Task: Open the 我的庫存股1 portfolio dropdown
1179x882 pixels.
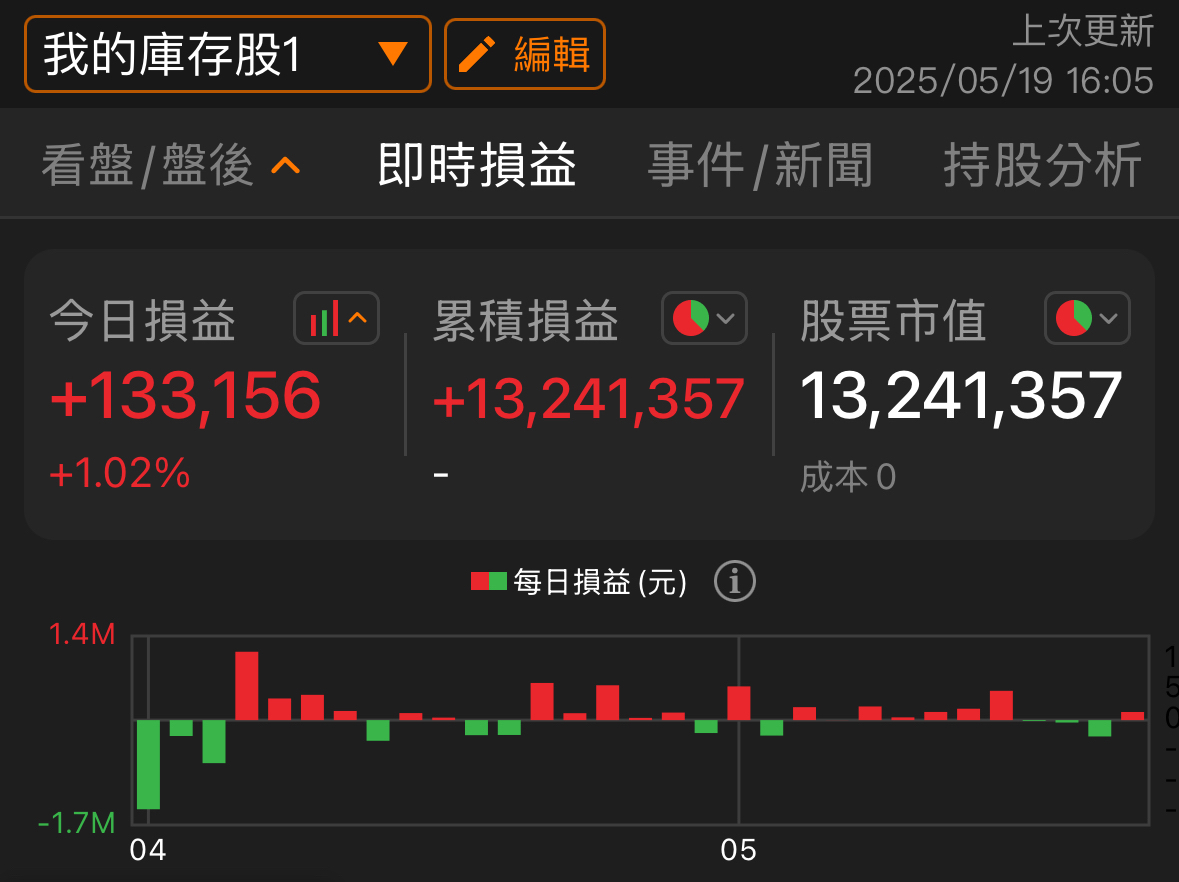Action: (x=228, y=54)
